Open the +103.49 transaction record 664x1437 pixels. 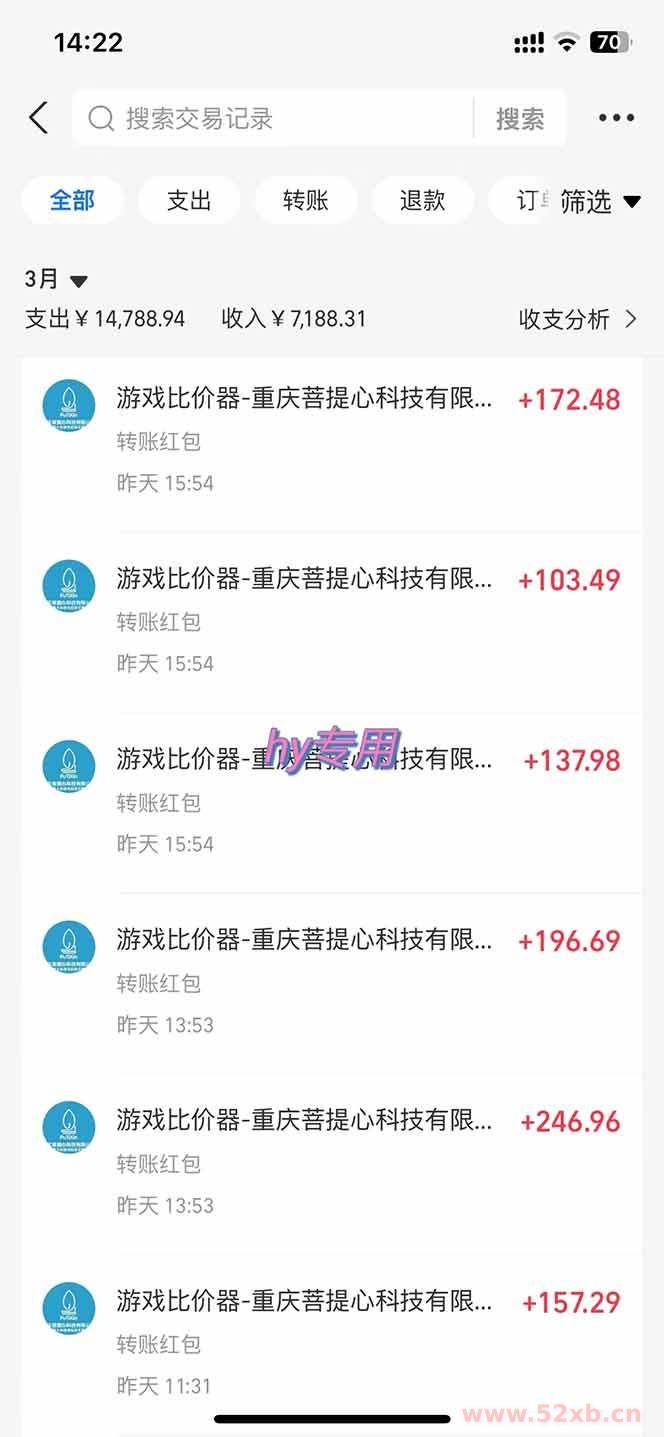pos(330,621)
